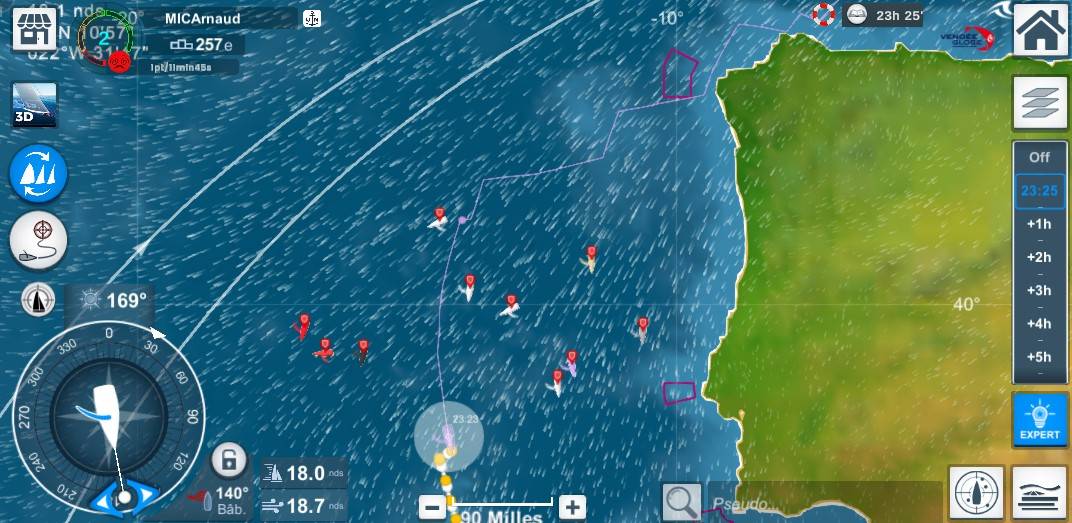Show the +5h wind forecast

tap(1040, 357)
